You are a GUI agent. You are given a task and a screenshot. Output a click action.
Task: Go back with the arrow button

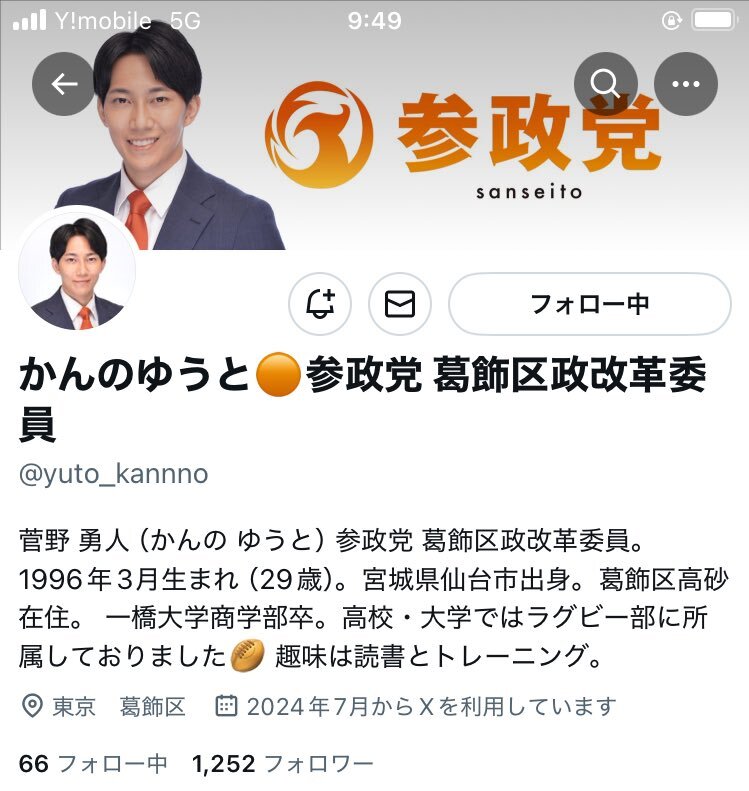64,84
